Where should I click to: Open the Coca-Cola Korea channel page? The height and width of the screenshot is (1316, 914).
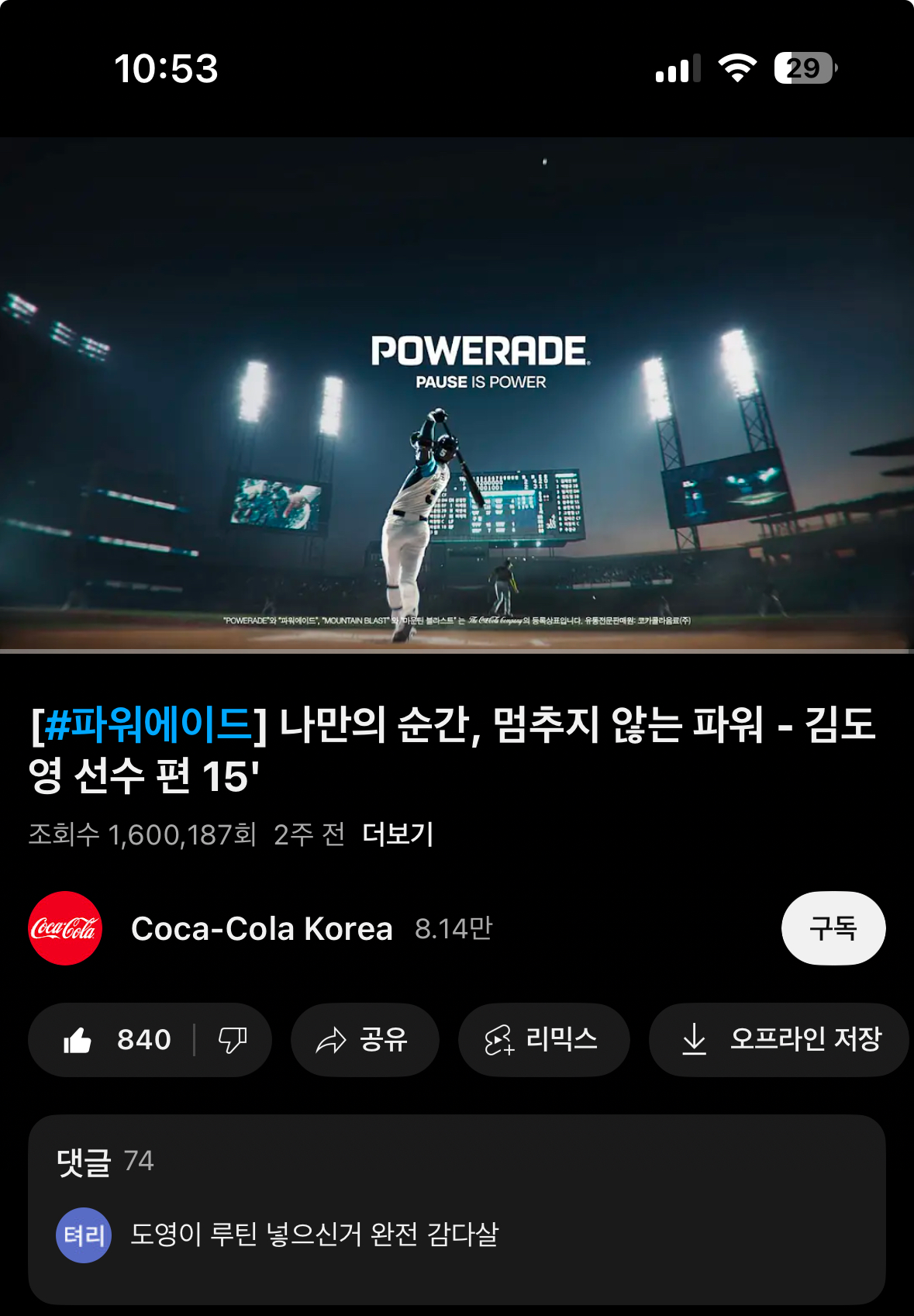[260, 928]
